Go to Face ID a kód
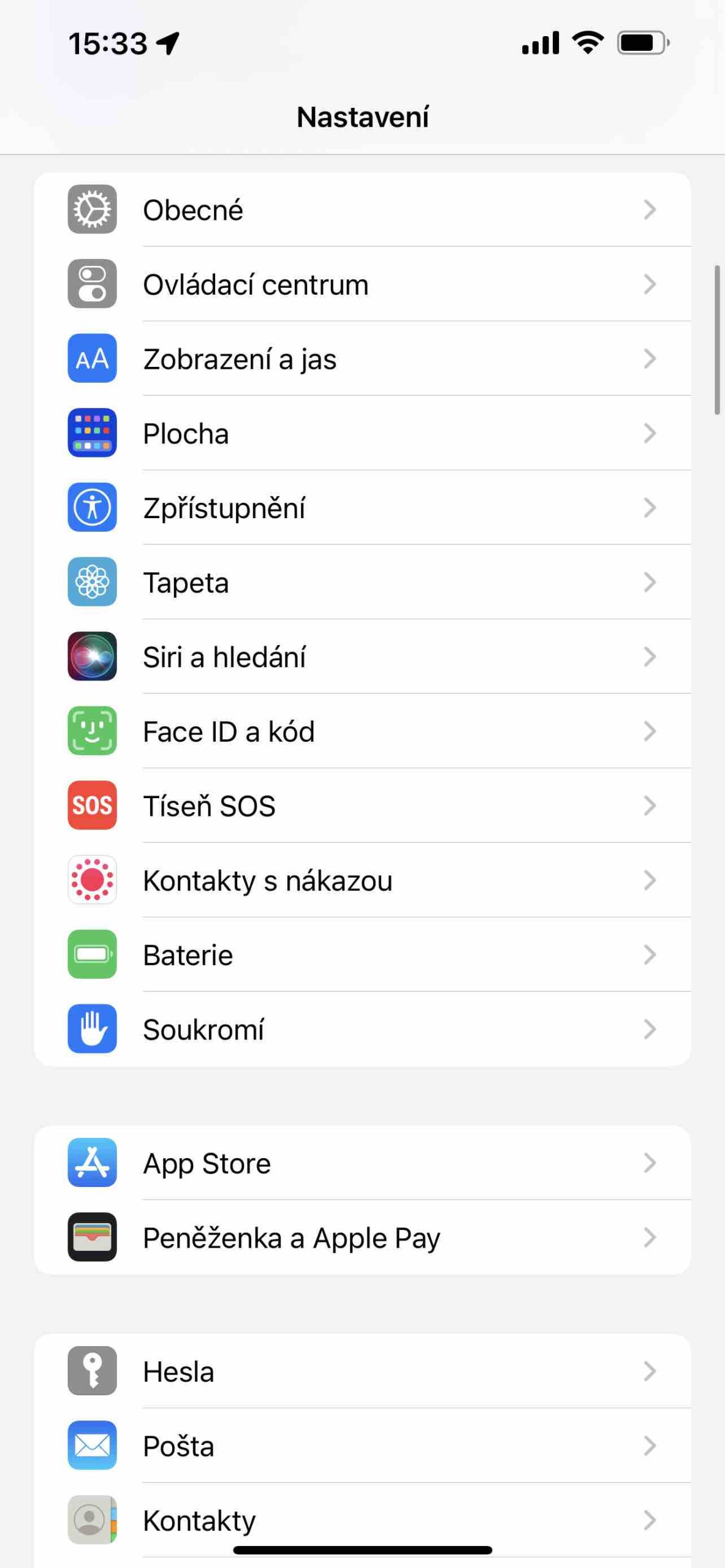Viewport: 725px width, 1568px height. tap(362, 731)
